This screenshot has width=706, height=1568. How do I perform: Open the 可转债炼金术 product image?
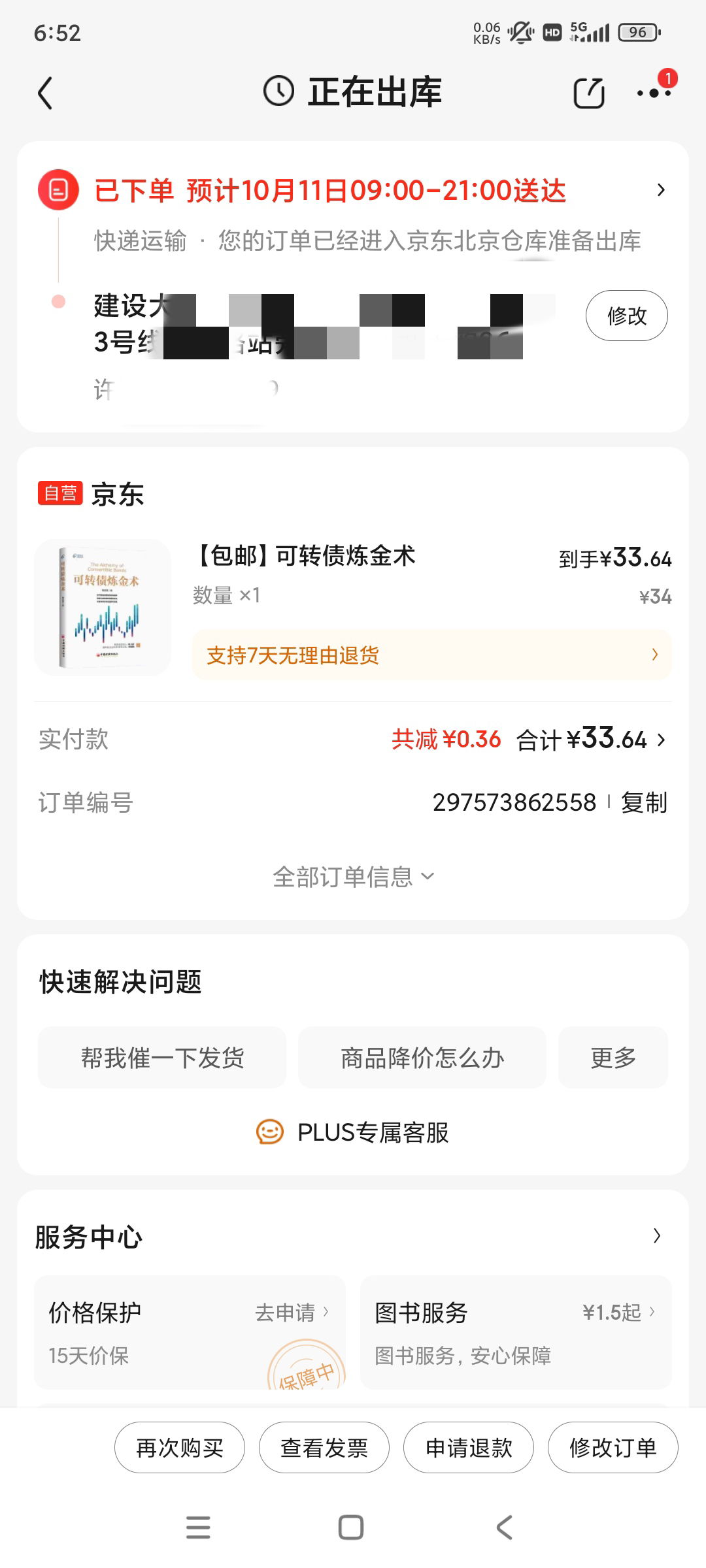(103, 607)
